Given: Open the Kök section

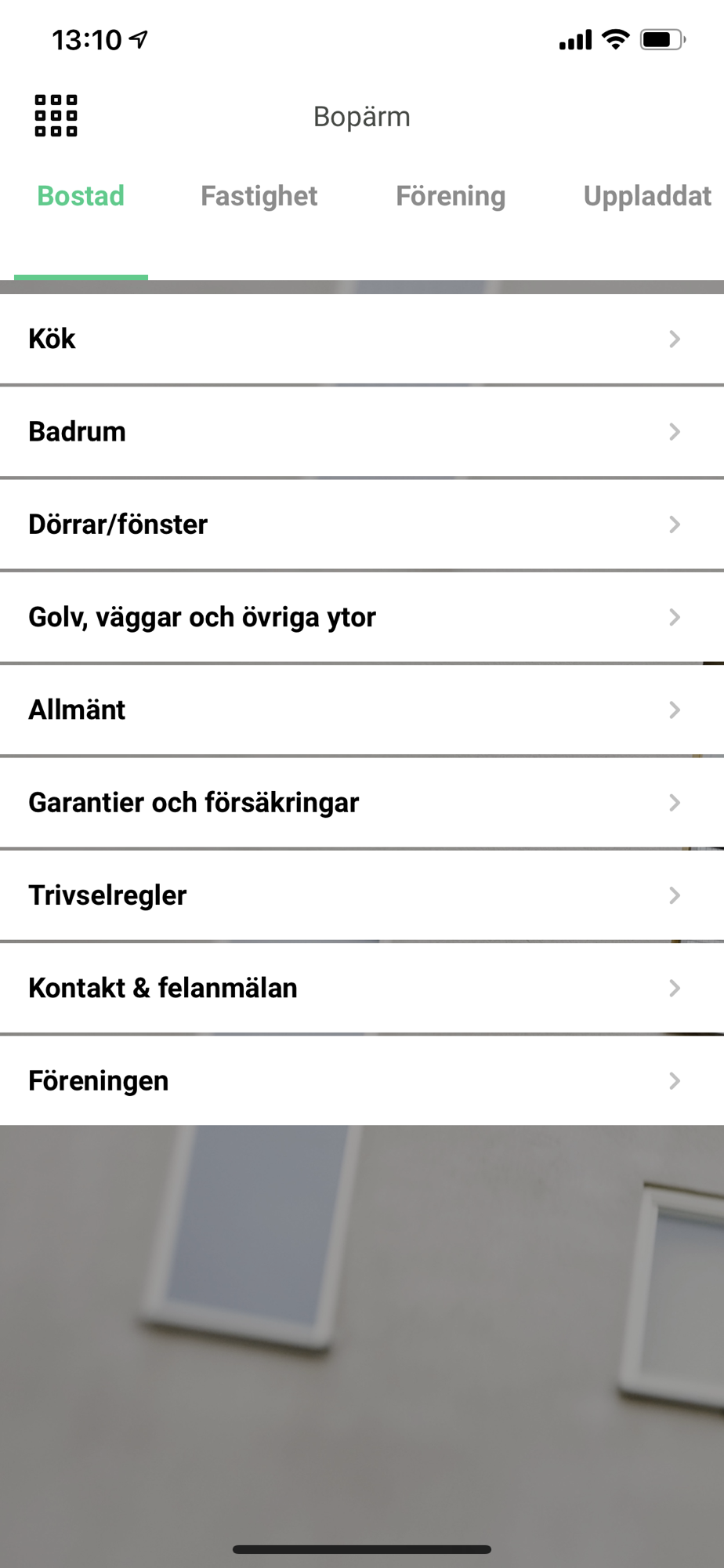Looking at the screenshot, I should [x=362, y=339].
